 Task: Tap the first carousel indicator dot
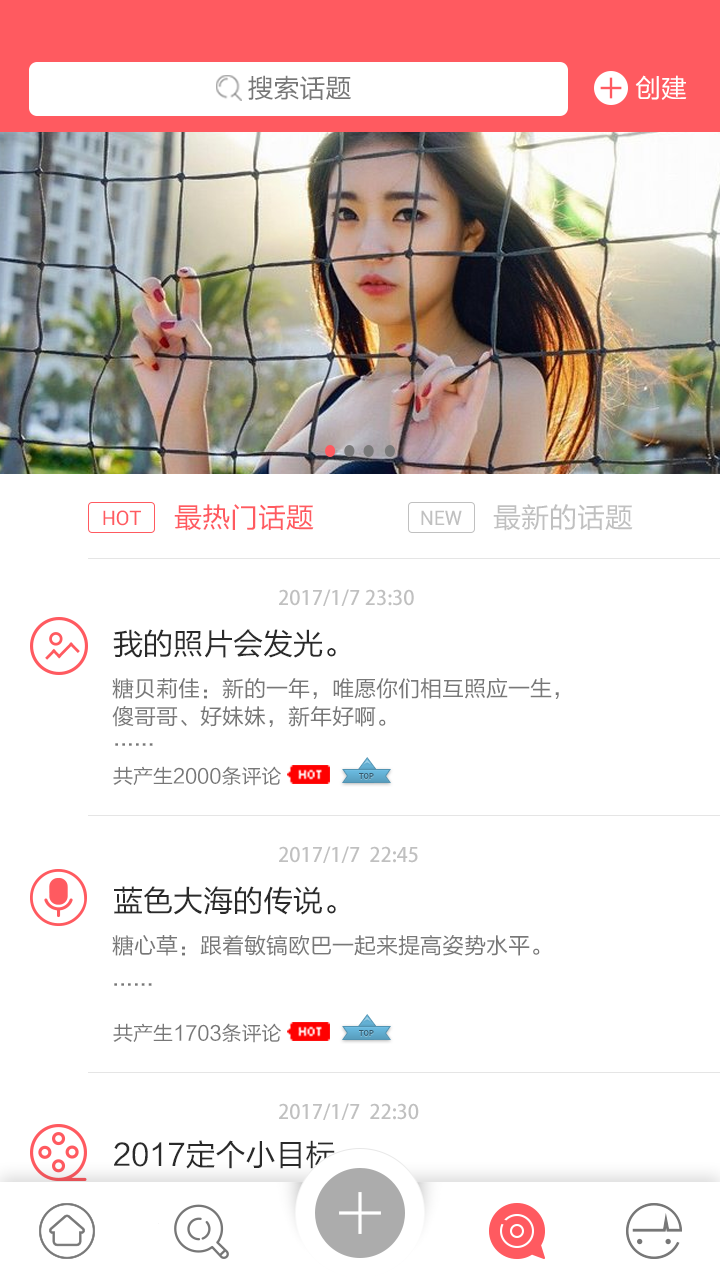click(330, 450)
